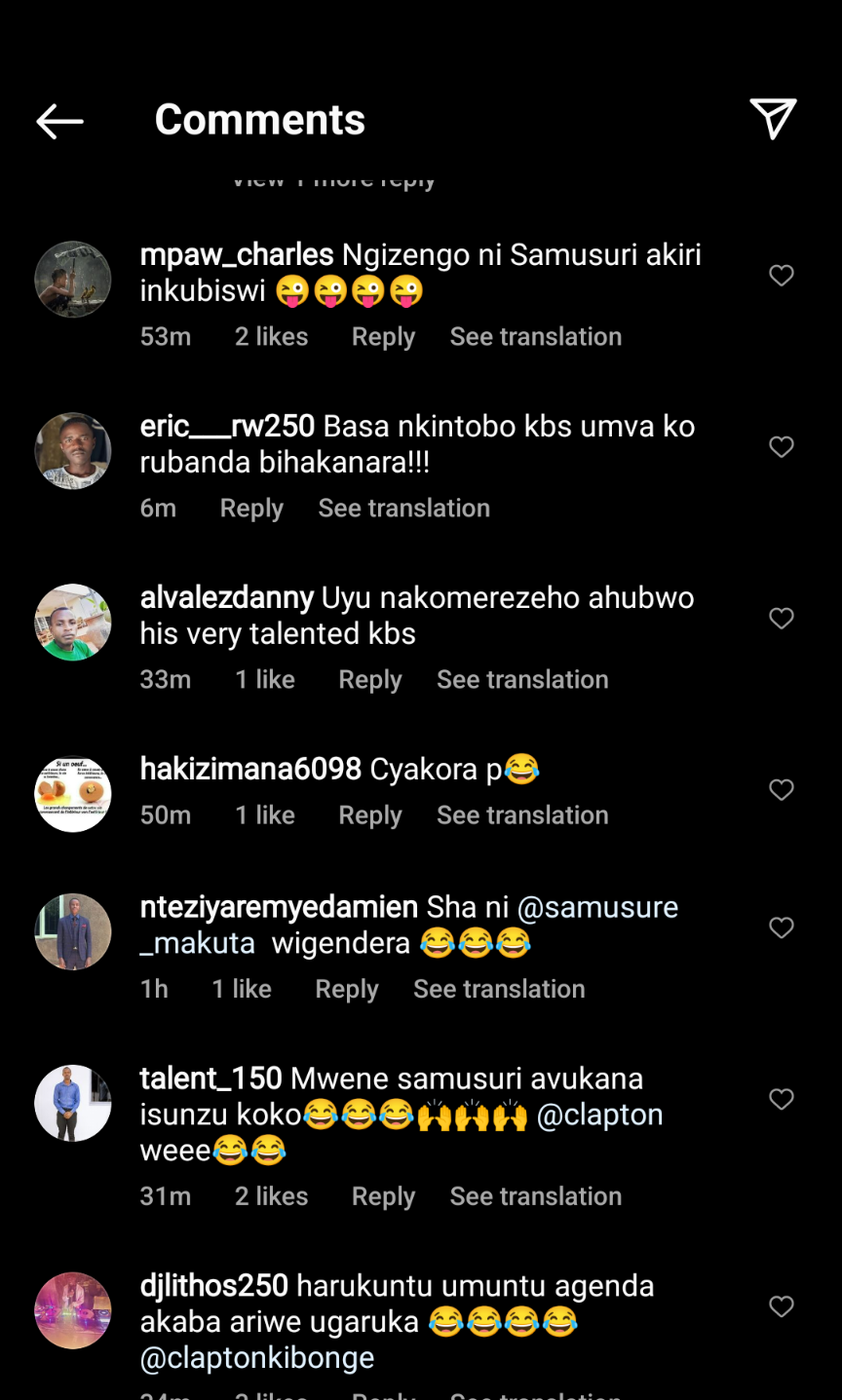Open alvalezdanny's profile picture

(x=73, y=623)
